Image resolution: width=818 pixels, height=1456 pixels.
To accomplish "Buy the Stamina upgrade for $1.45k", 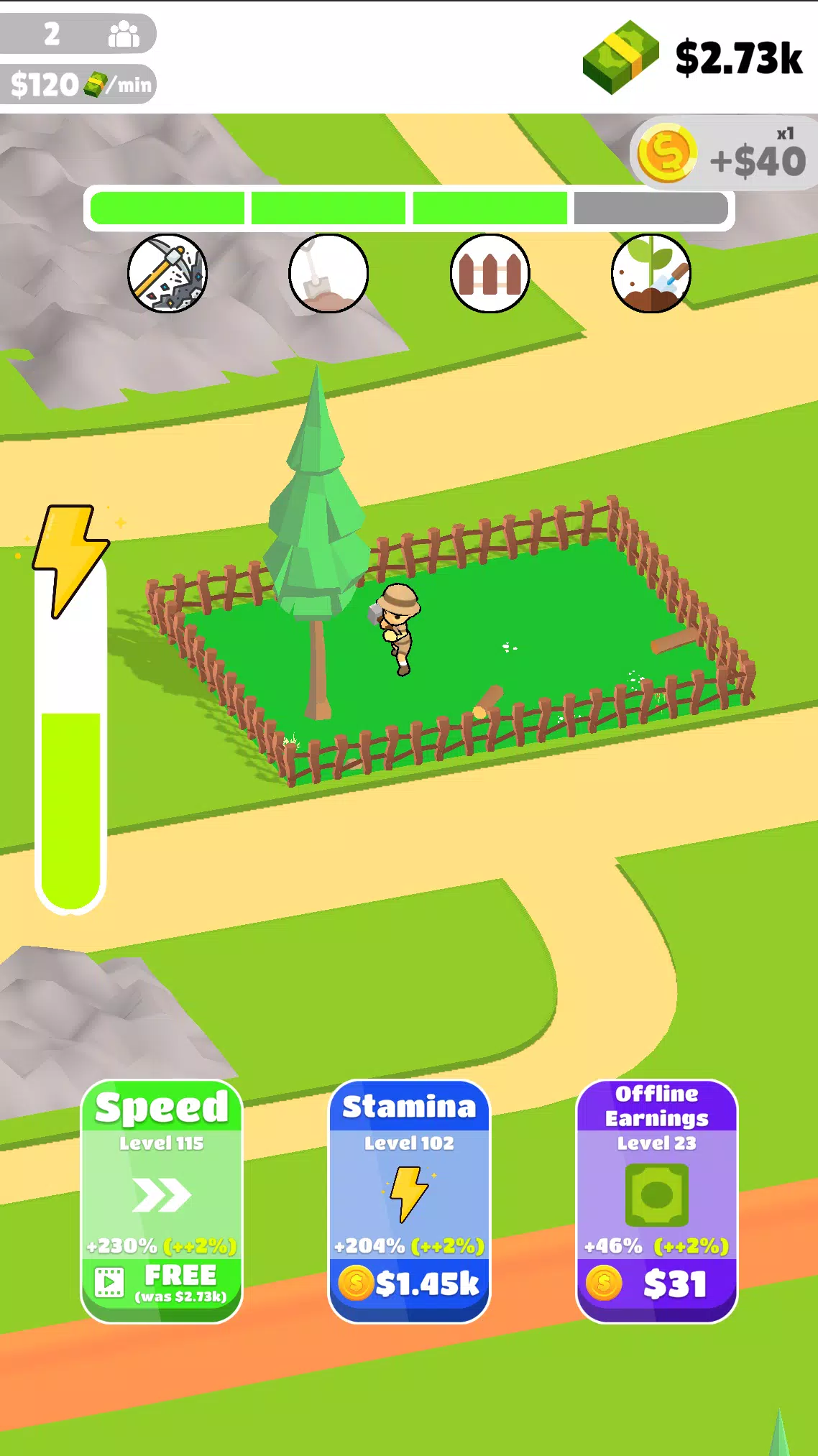I will tap(409, 1284).
